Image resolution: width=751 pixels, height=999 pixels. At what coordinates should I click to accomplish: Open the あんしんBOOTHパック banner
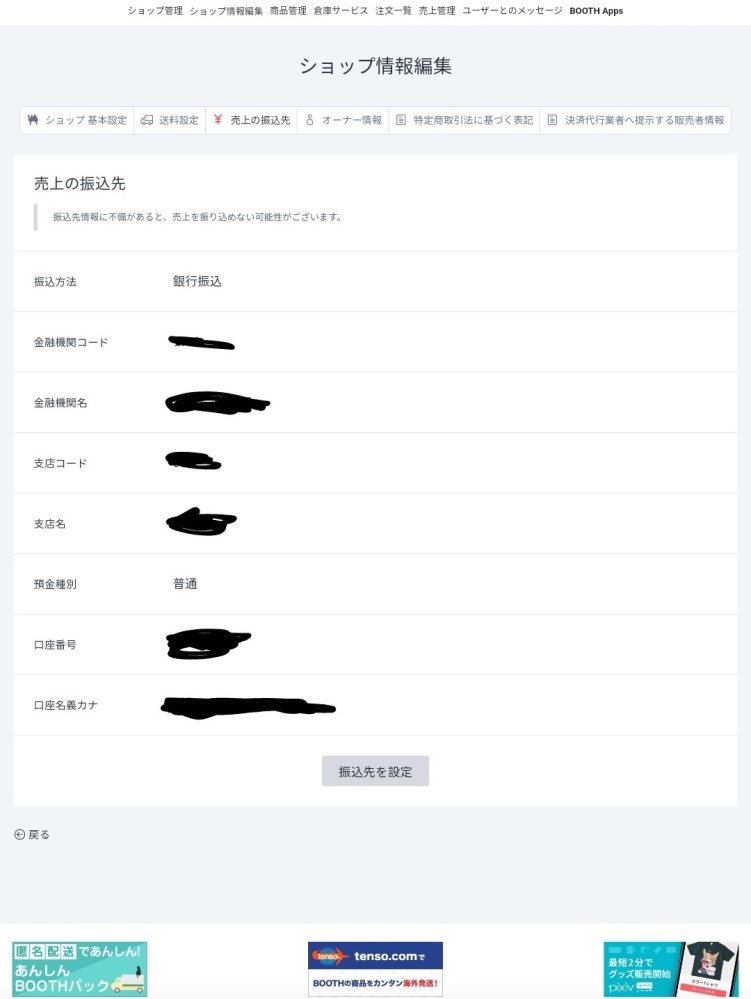[80, 968]
